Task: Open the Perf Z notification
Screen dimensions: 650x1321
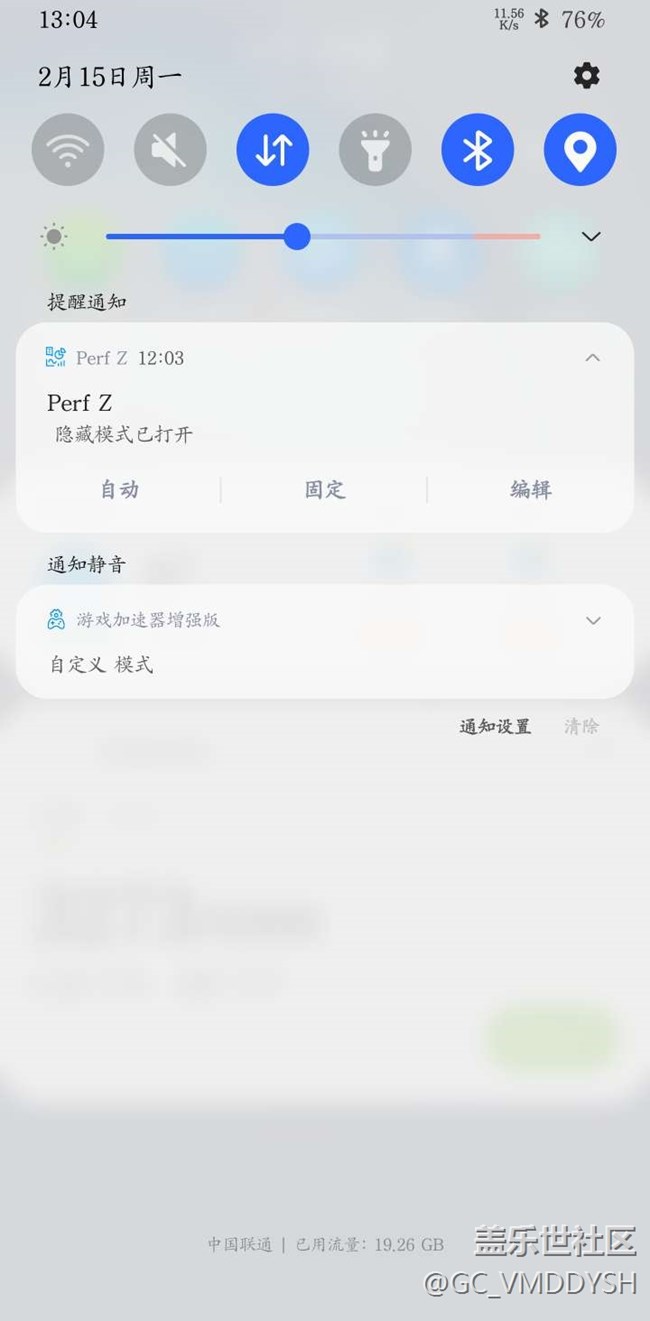Action: [325, 420]
